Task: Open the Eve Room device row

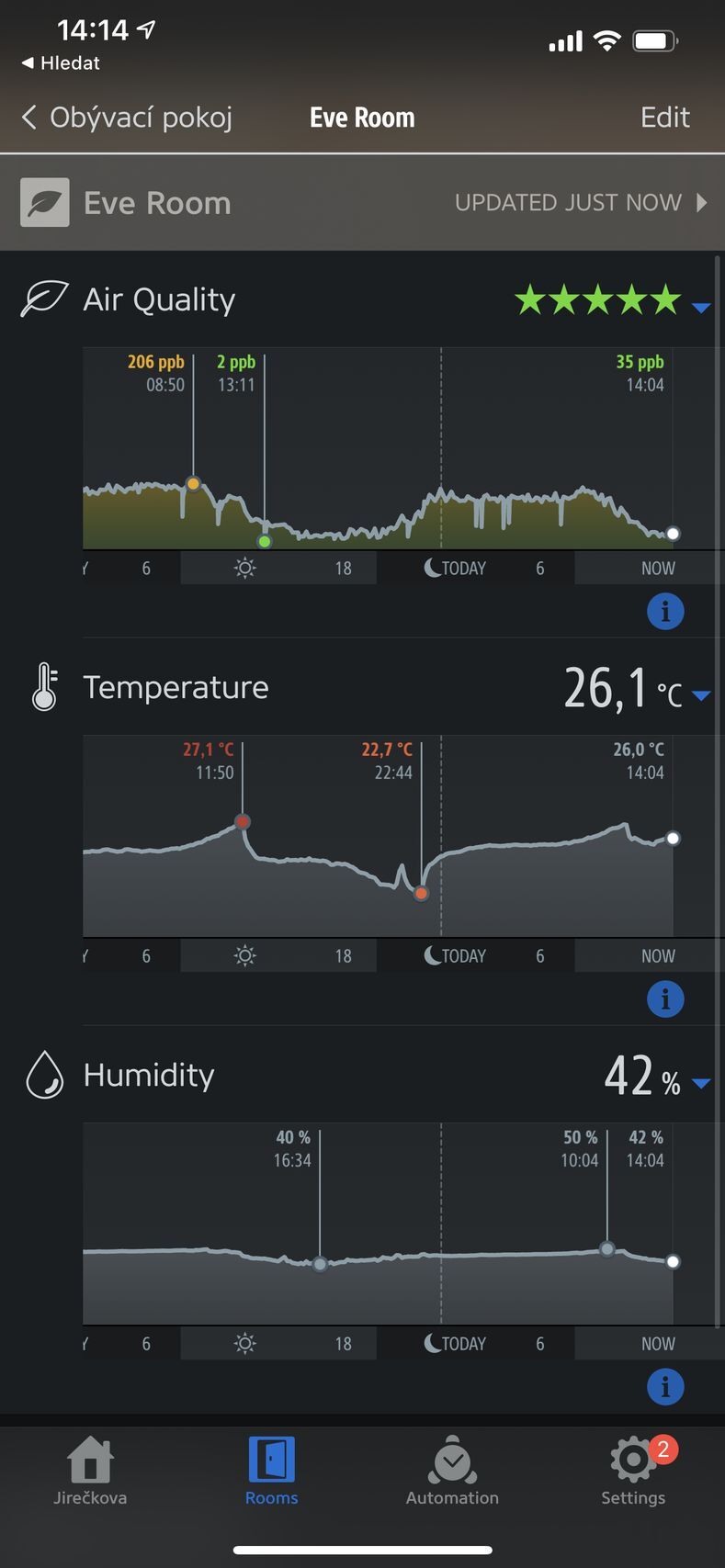Action: (x=362, y=203)
